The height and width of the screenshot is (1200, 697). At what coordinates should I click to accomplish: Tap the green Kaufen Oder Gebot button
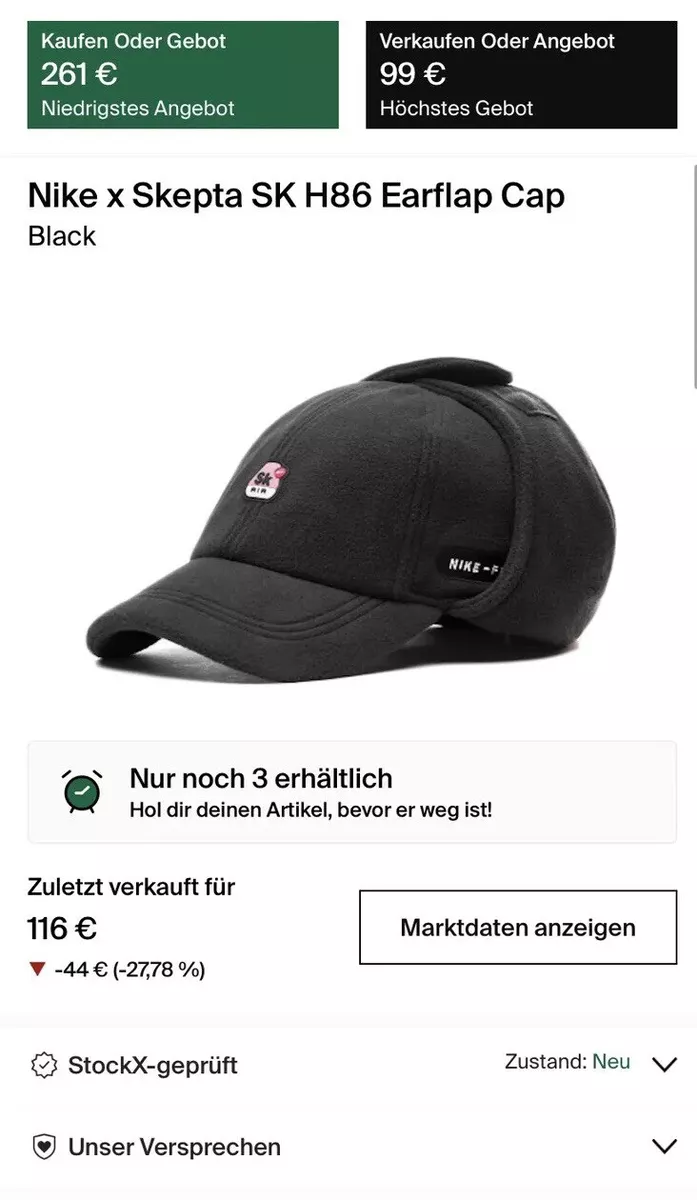pos(183,75)
